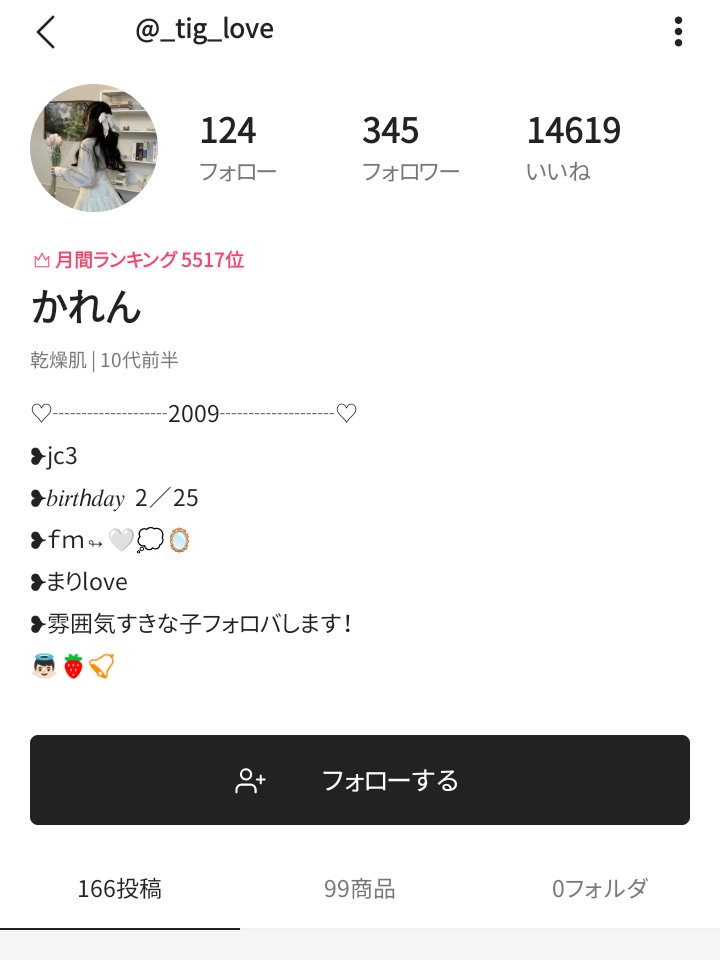This screenshot has width=720, height=960.
Task: Click the まりlove bio line
Action: tap(77, 581)
